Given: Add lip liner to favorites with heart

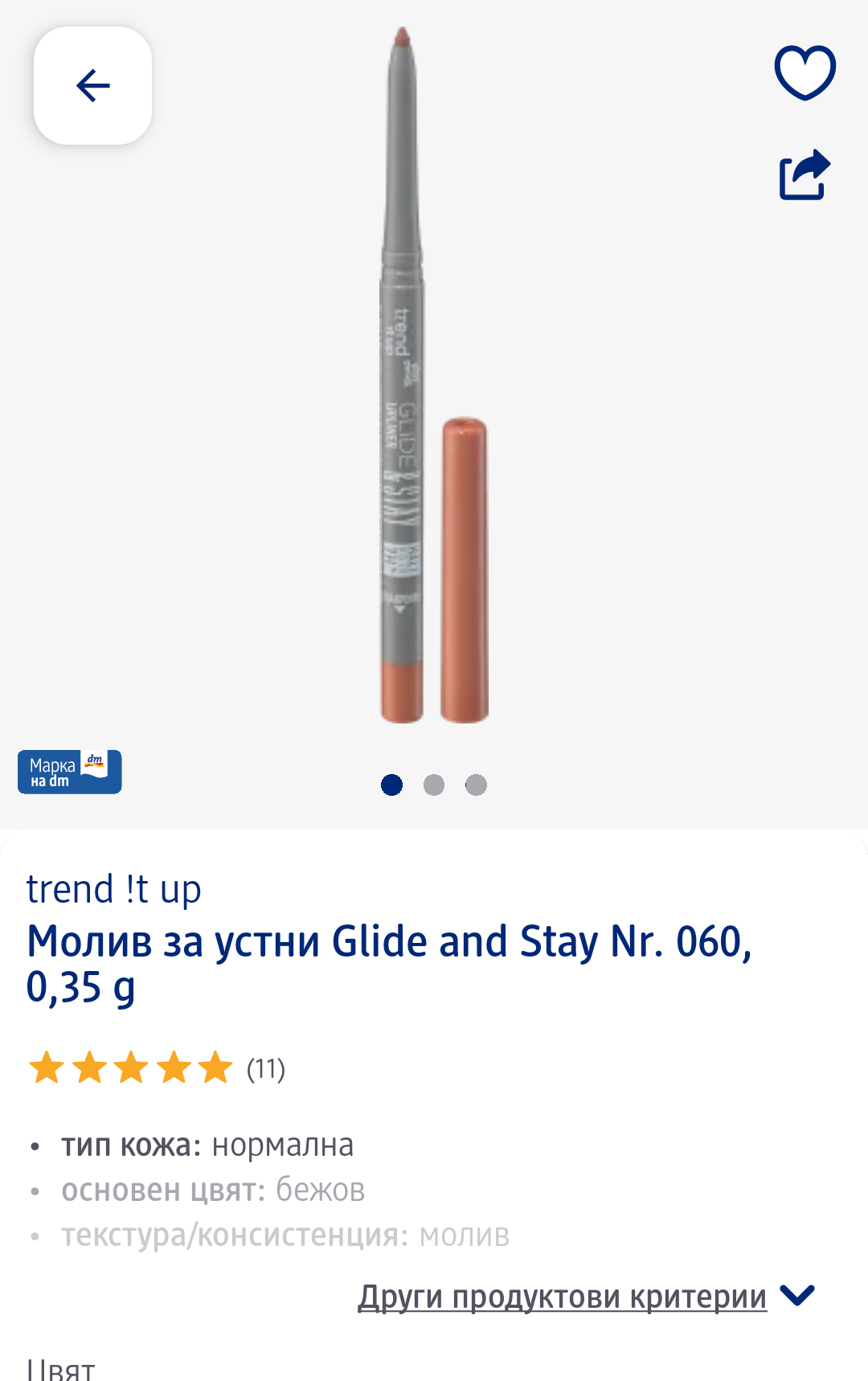Looking at the screenshot, I should tap(805, 73).
